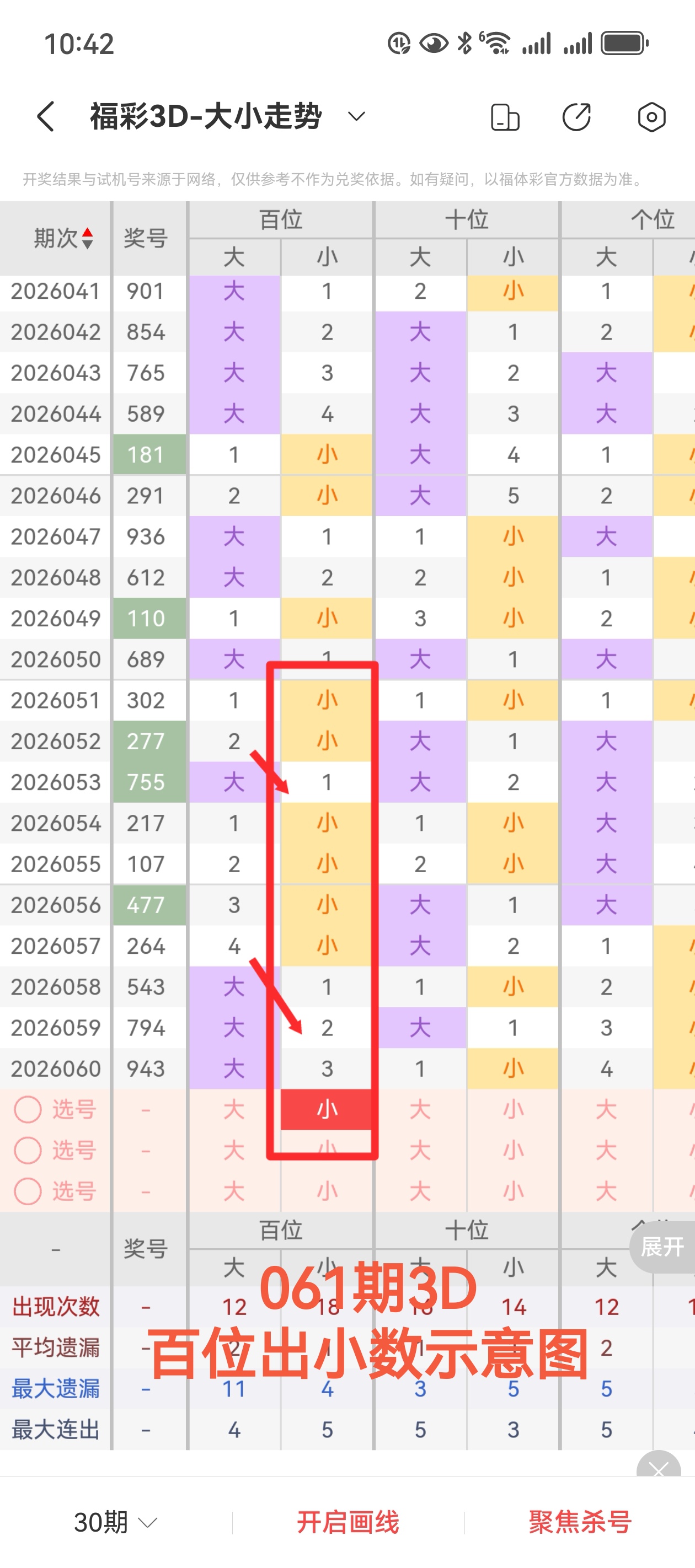Toggle screen orientation via the header icon
This screenshot has width=695, height=1568.
[505, 117]
